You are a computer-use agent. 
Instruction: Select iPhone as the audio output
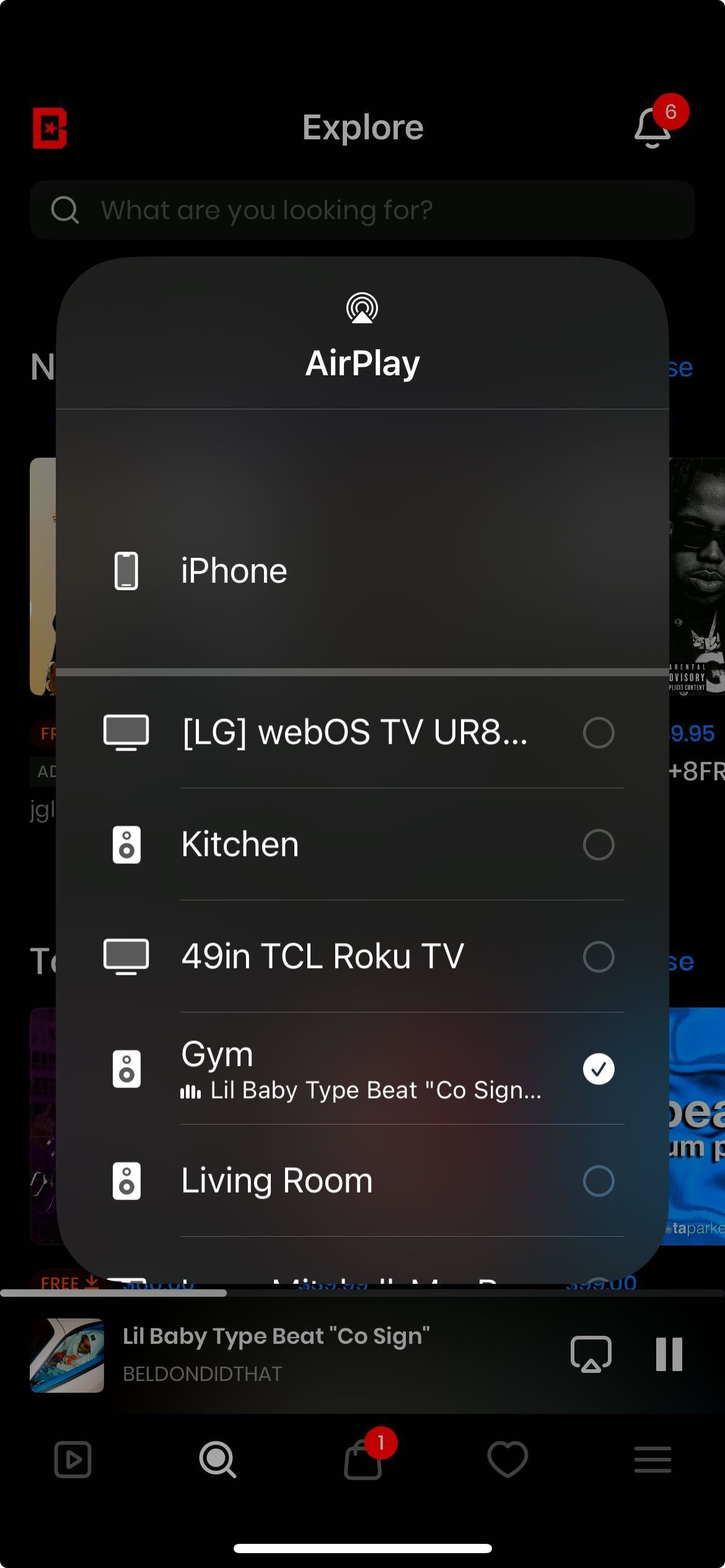pyautogui.click(x=362, y=570)
